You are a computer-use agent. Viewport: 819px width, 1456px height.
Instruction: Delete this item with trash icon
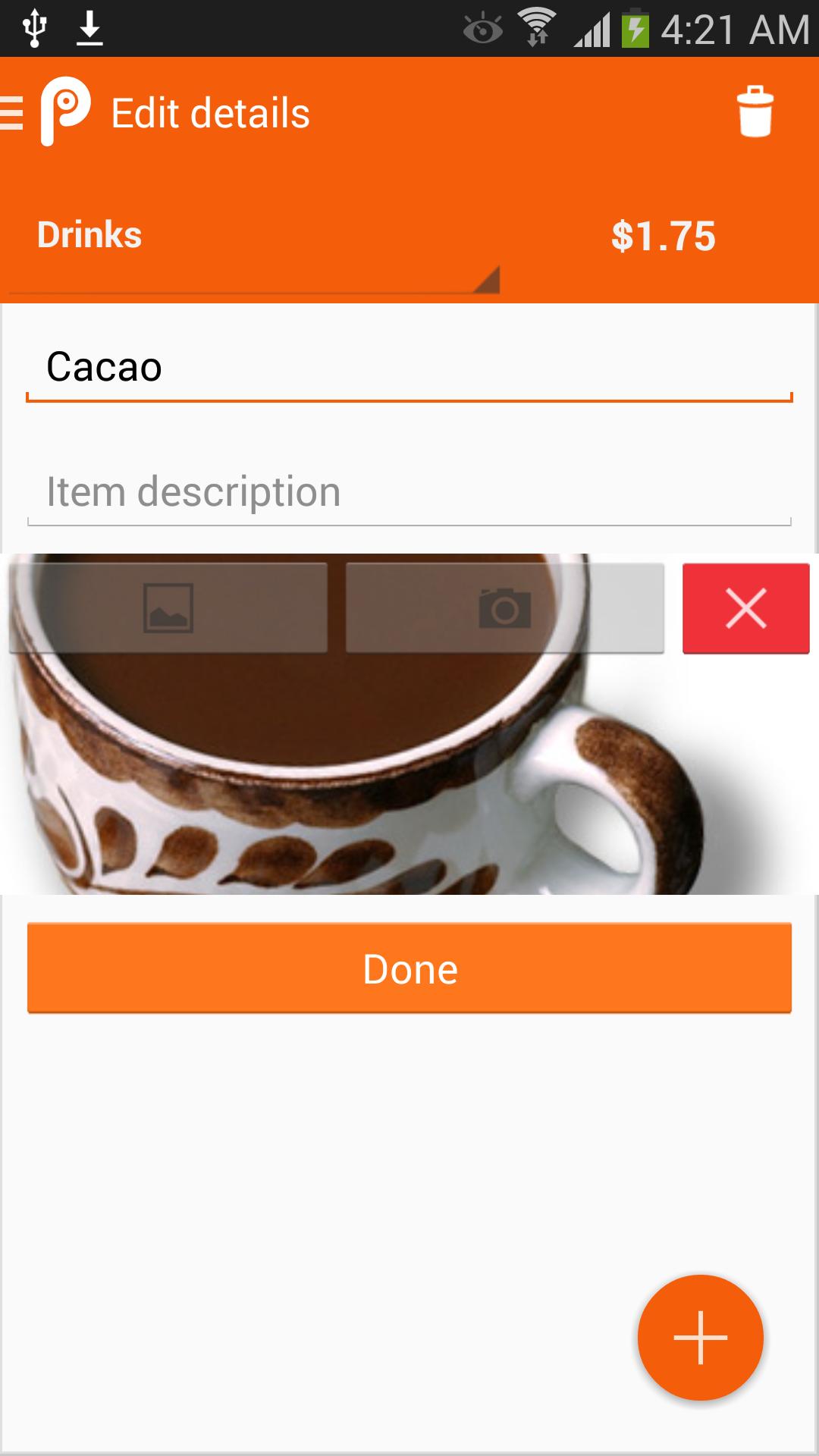[755, 113]
